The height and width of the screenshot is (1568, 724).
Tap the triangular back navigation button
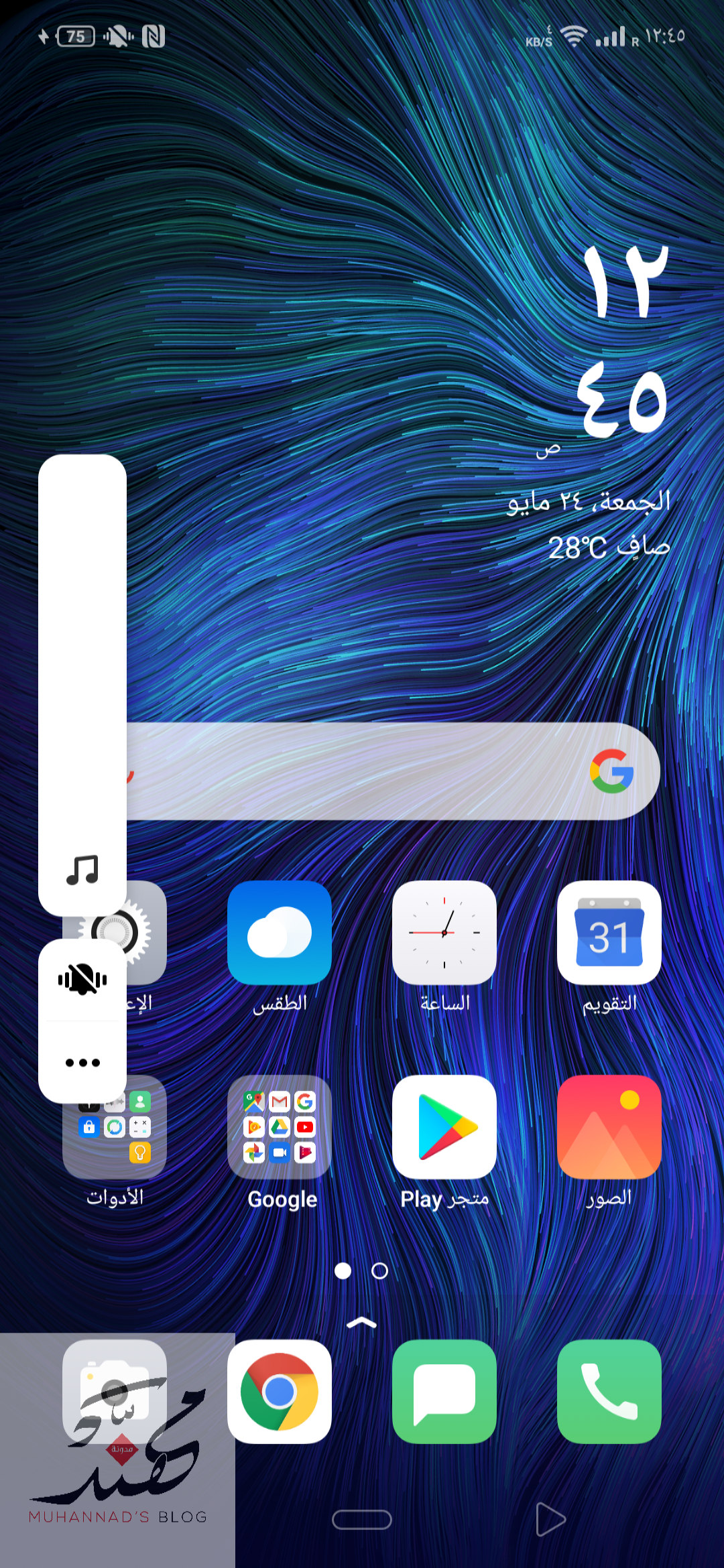[550, 1519]
